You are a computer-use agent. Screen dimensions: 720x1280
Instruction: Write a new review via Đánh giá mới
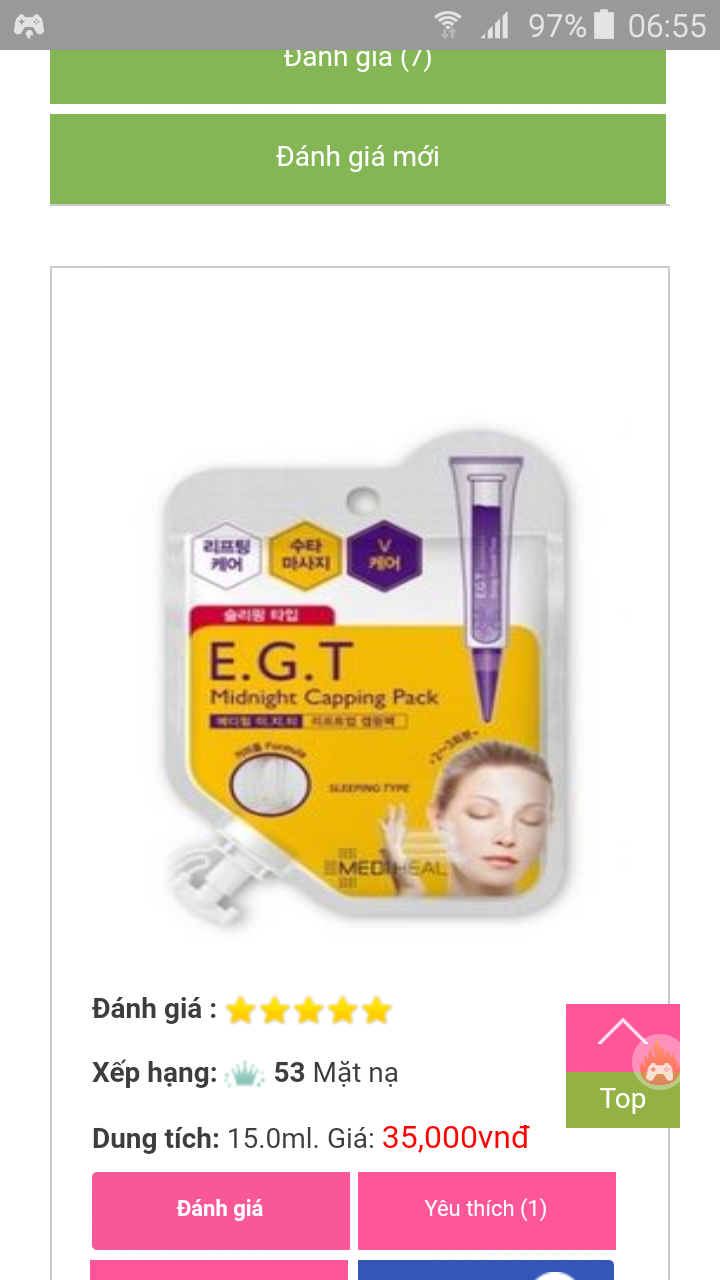(x=357, y=158)
